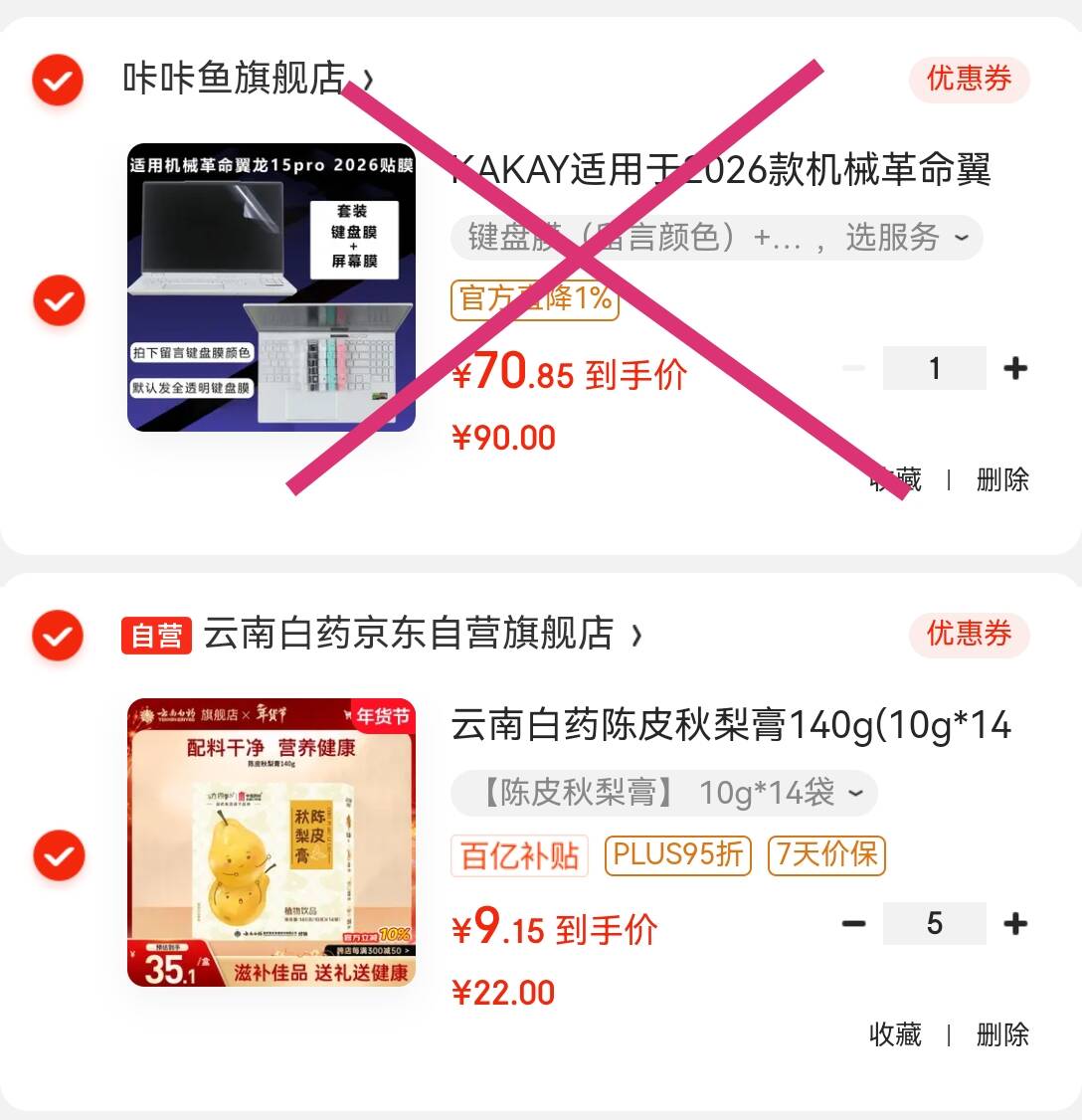Add 陈皮秋梨膏 to favorites via 收藏
This screenshot has height=1120, width=1082.
click(x=895, y=1035)
